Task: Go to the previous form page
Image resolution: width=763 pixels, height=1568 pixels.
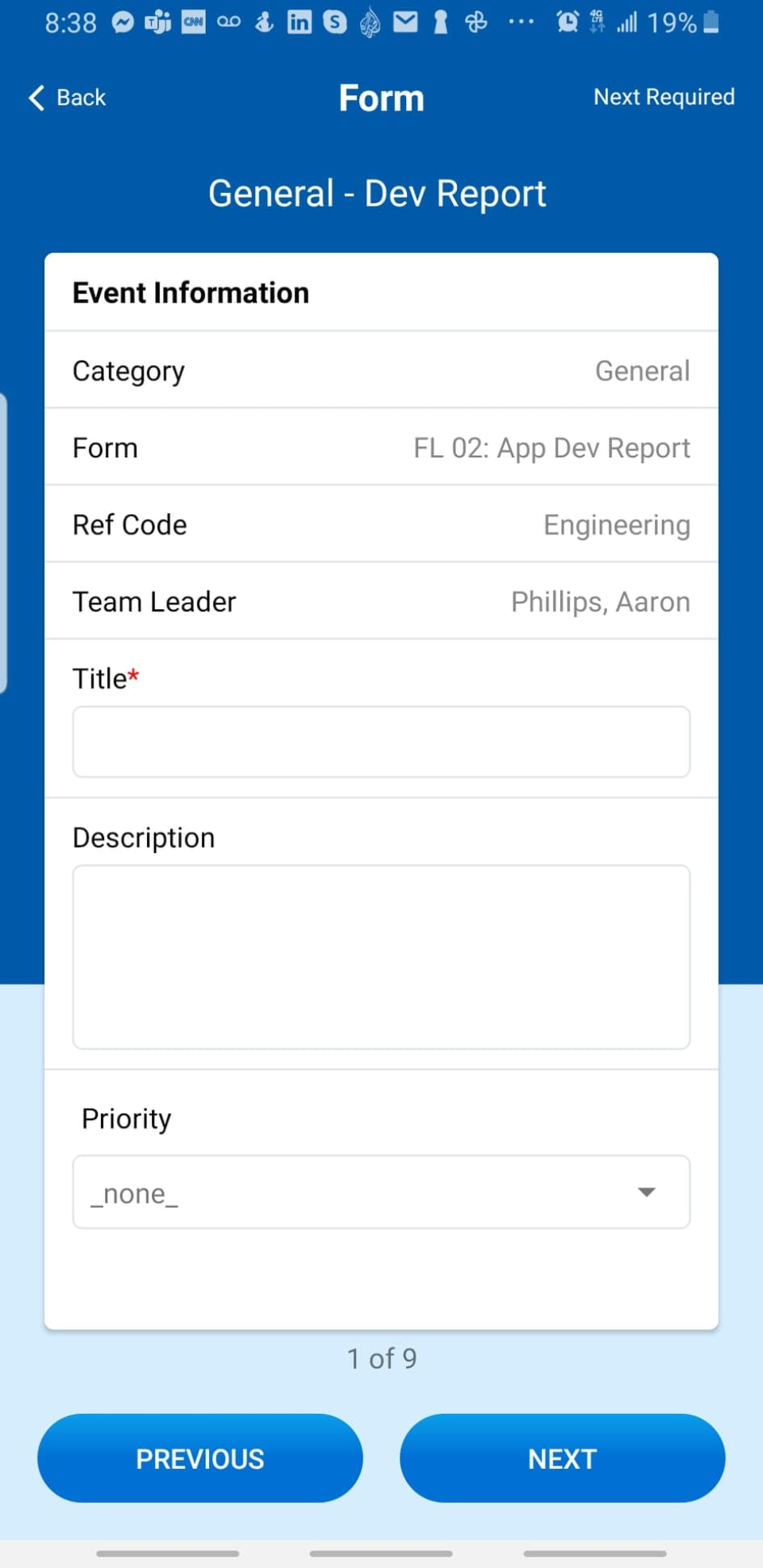Action: pos(200,1458)
